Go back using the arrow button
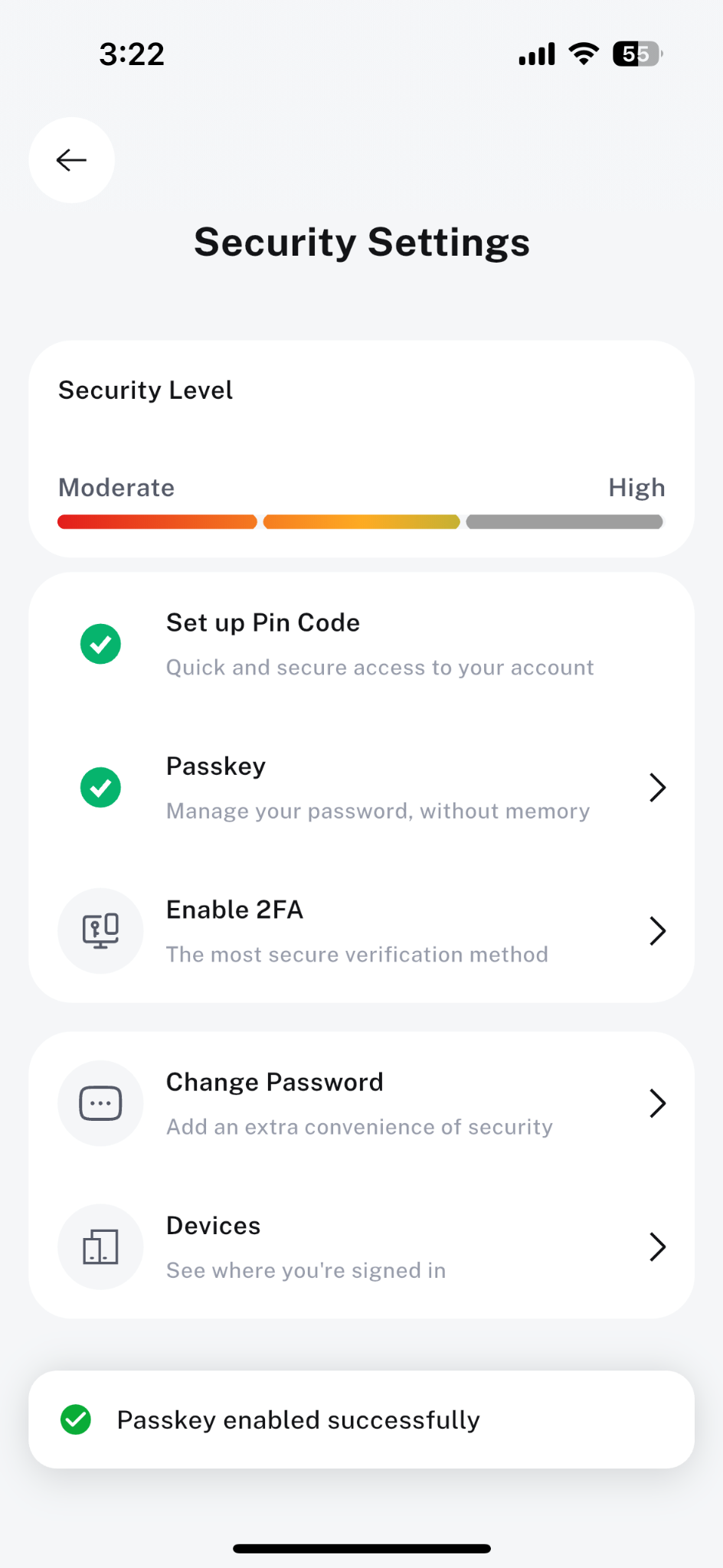Screen dimensions: 723x1568 pos(71,160)
